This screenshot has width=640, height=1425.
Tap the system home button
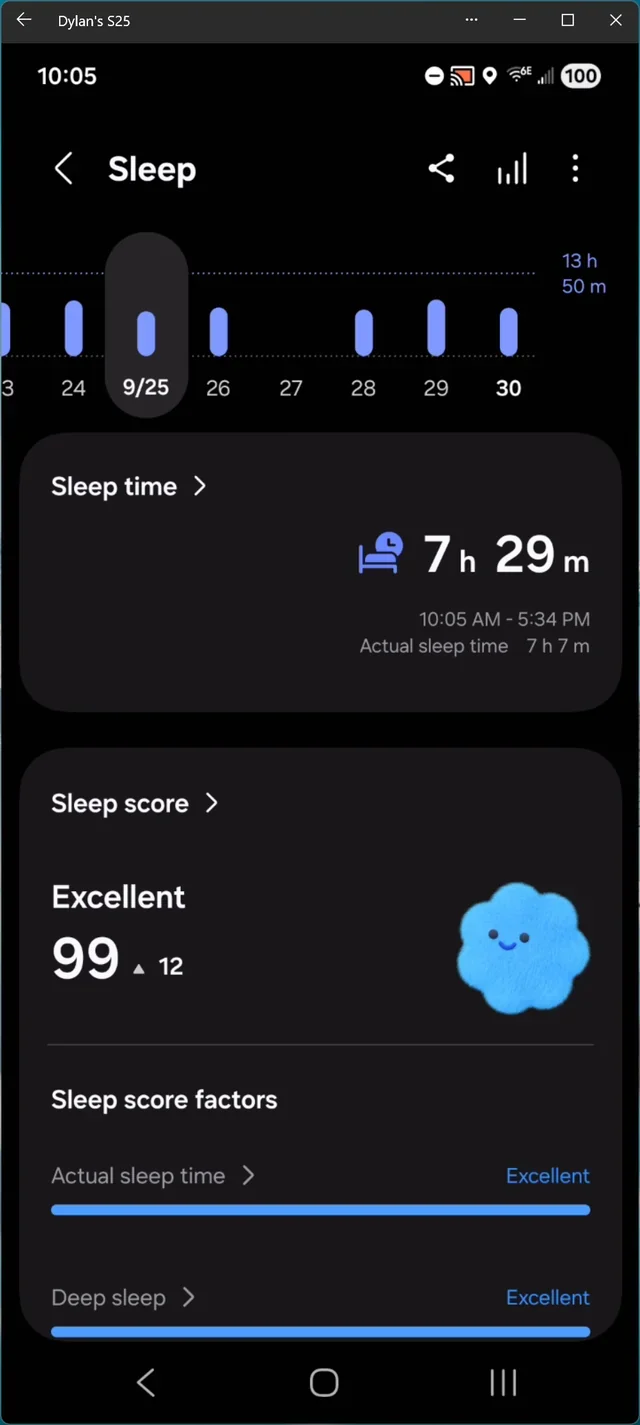pyautogui.click(x=324, y=1383)
